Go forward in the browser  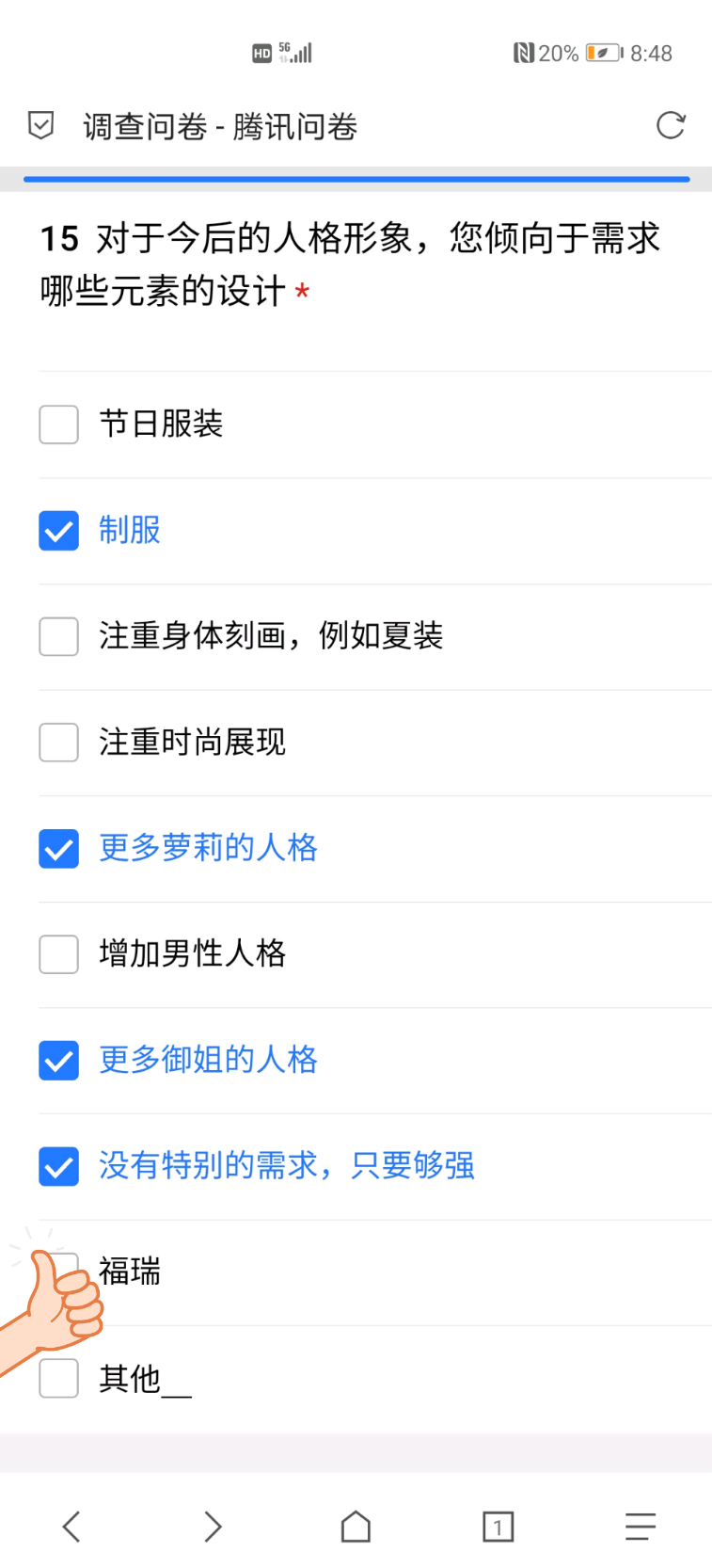(214, 1526)
